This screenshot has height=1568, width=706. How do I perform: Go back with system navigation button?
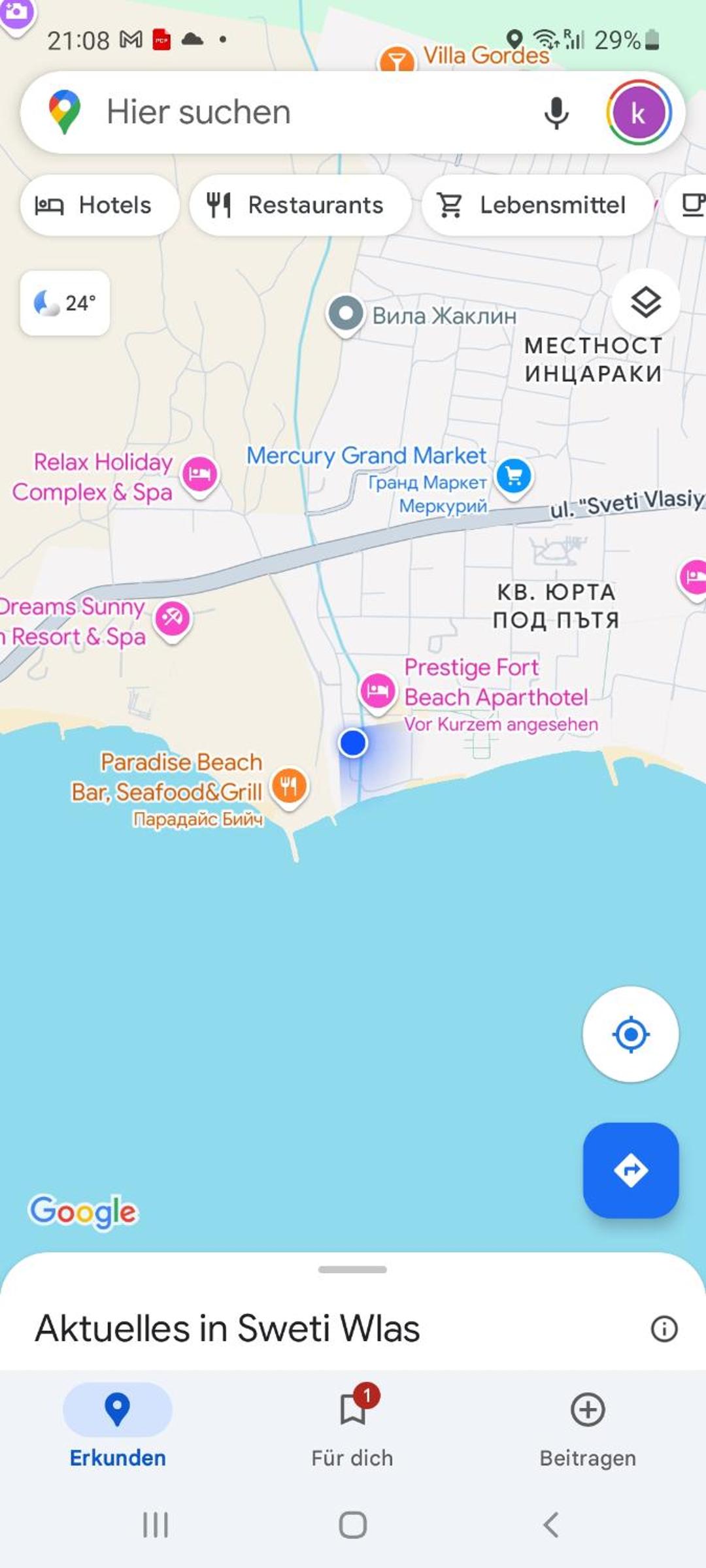[551, 1526]
